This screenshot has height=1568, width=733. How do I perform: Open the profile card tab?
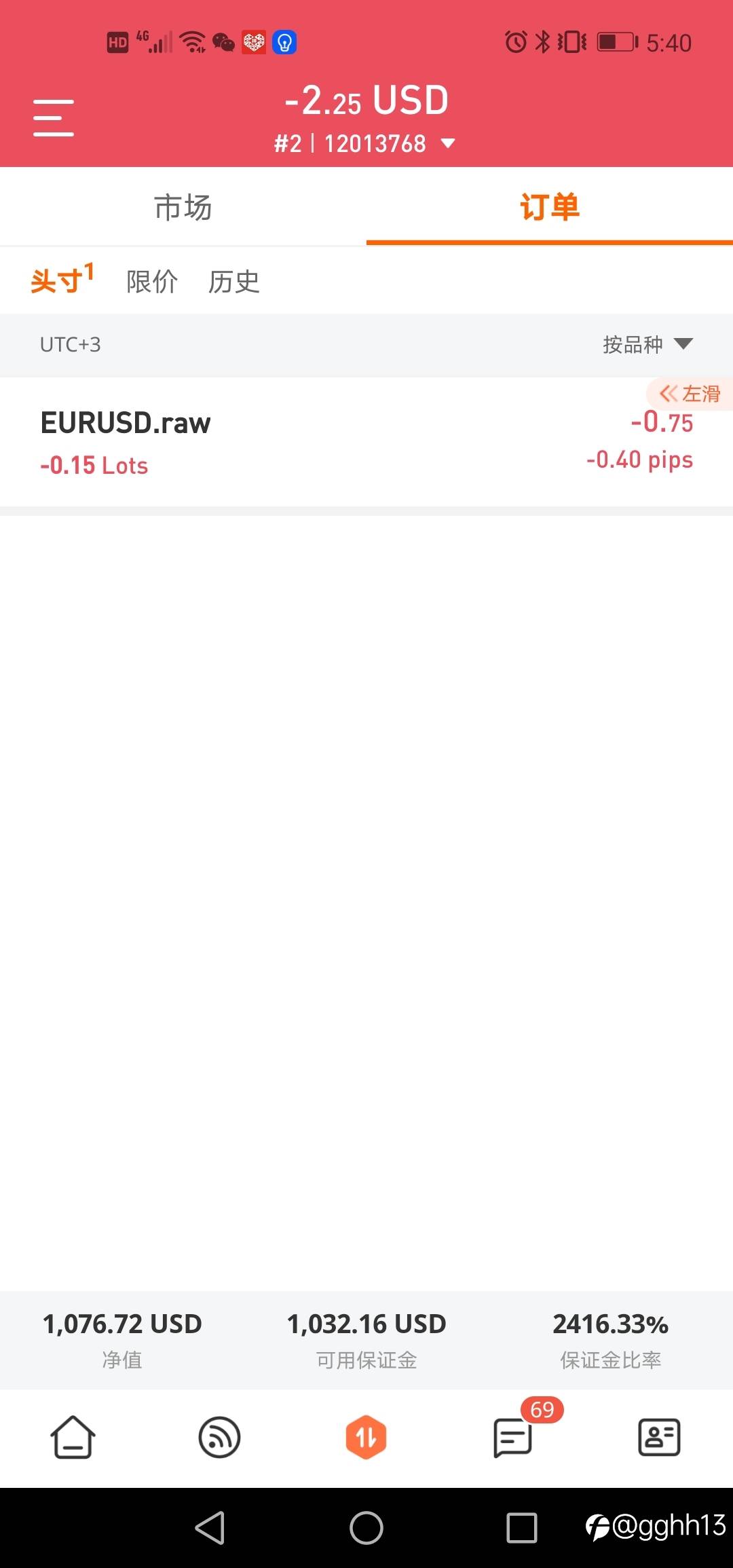click(x=659, y=1437)
